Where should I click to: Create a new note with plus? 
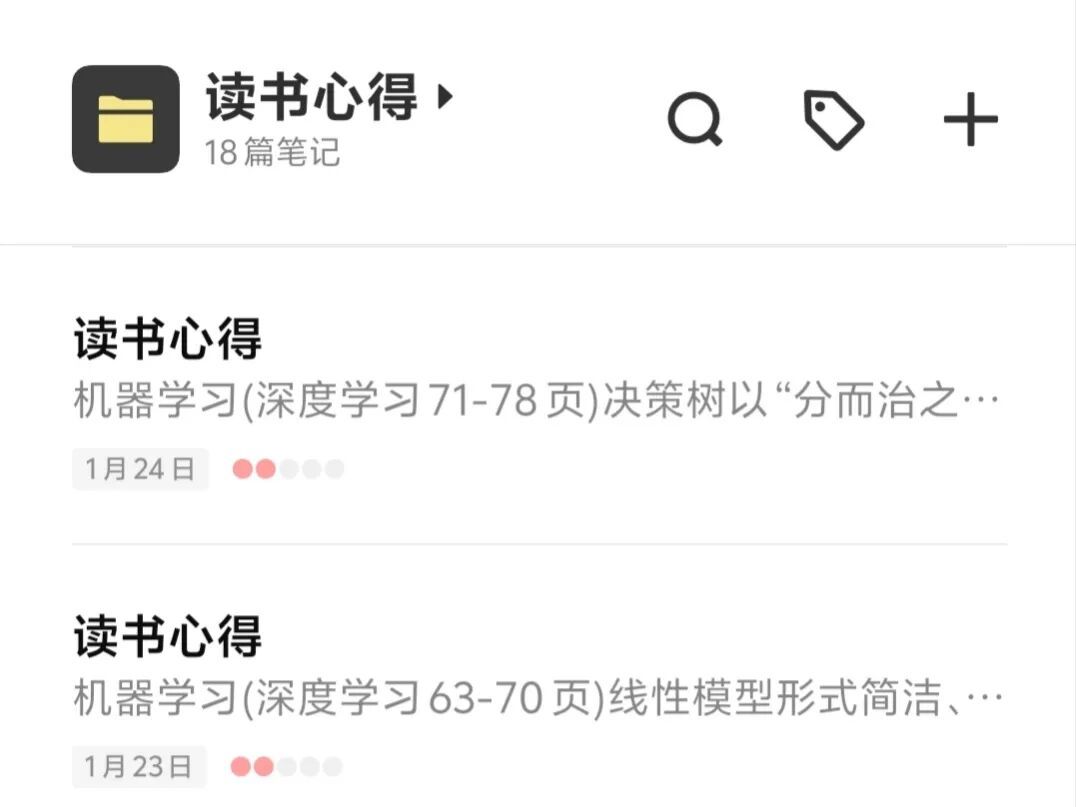(970, 121)
